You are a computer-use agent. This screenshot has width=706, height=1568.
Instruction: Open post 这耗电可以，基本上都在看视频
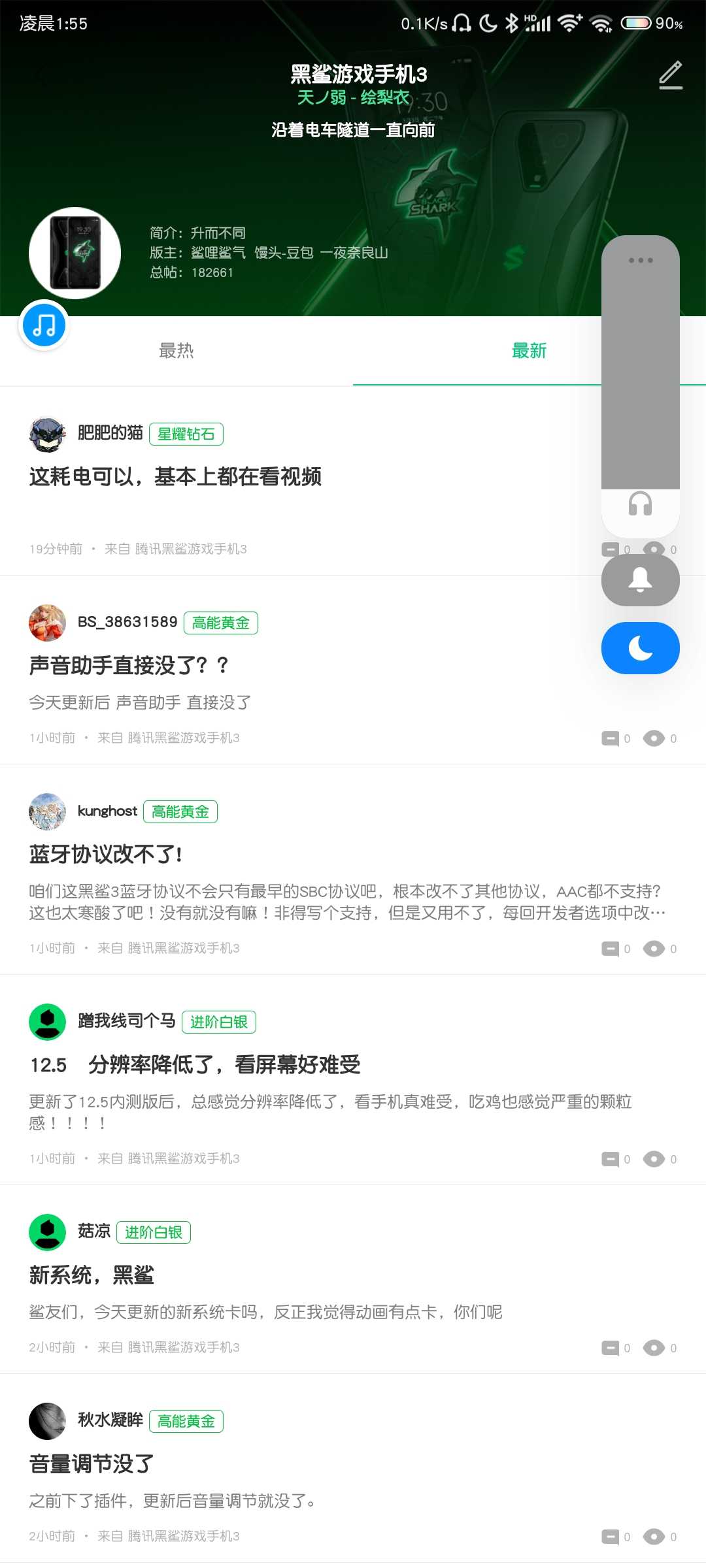(175, 477)
